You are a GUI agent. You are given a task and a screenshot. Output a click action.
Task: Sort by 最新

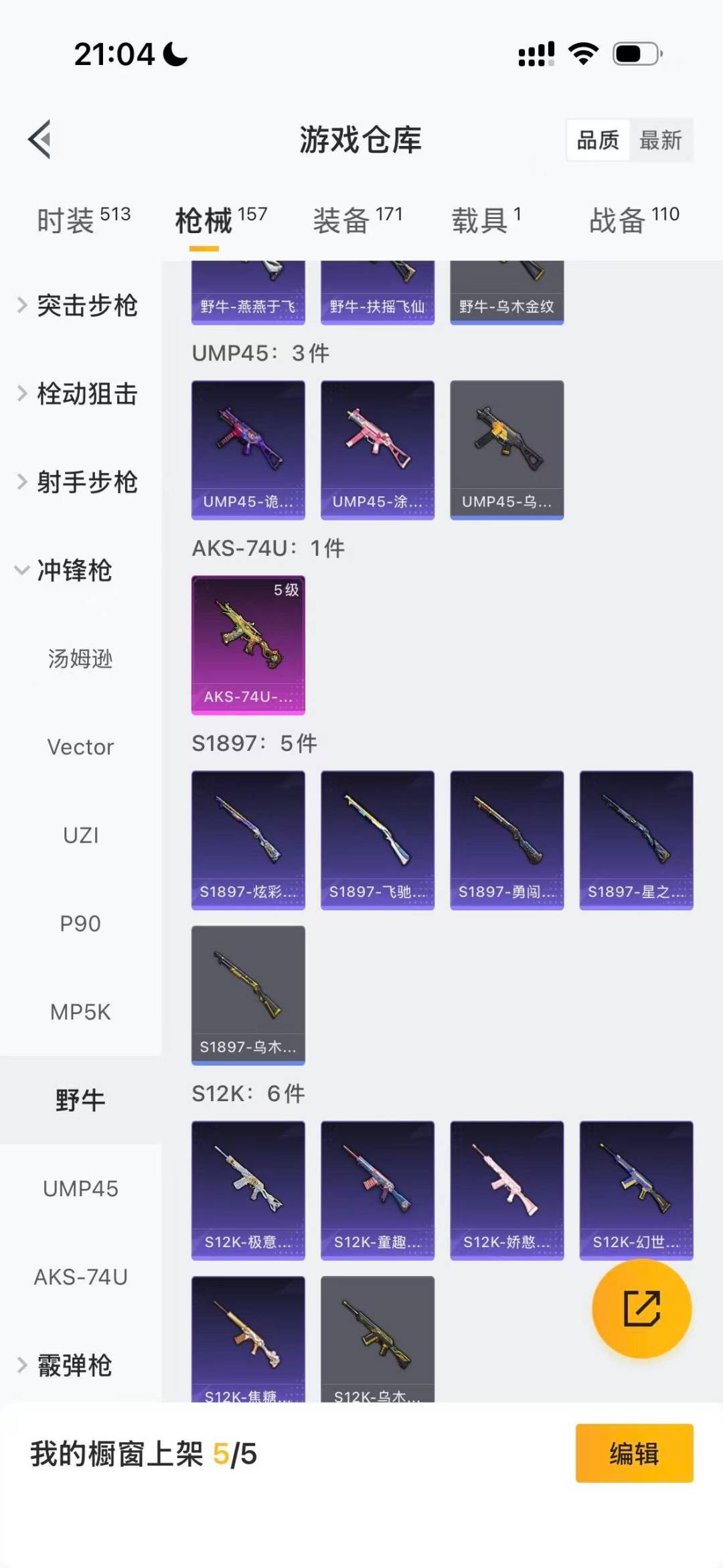pyautogui.click(x=660, y=141)
